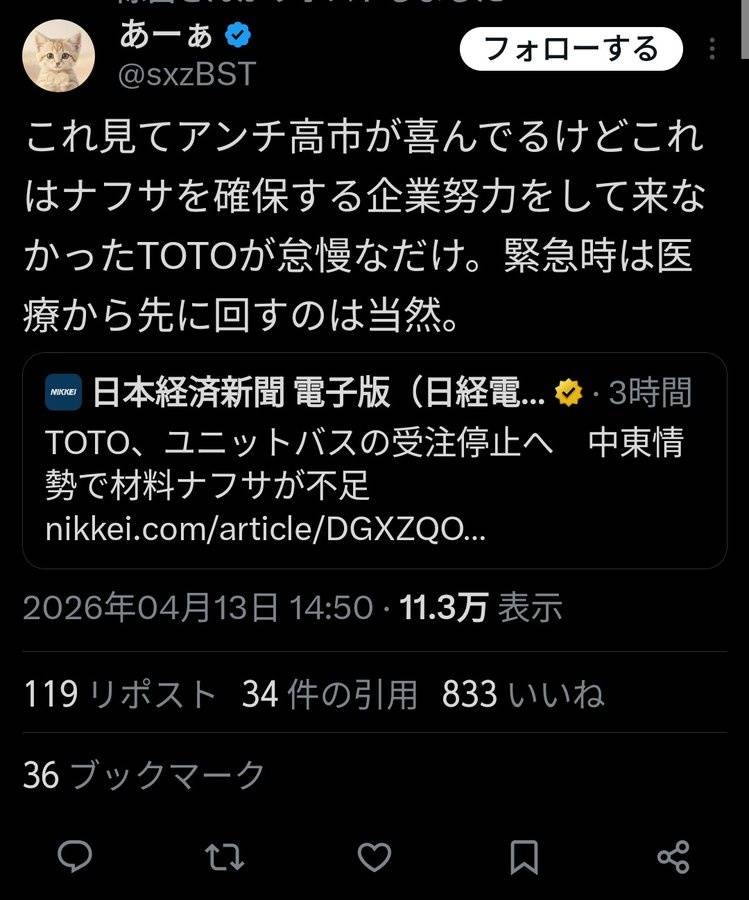Open あーぁ's cat profile picture
This screenshot has height=900, width=749.
click(x=58, y=57)
